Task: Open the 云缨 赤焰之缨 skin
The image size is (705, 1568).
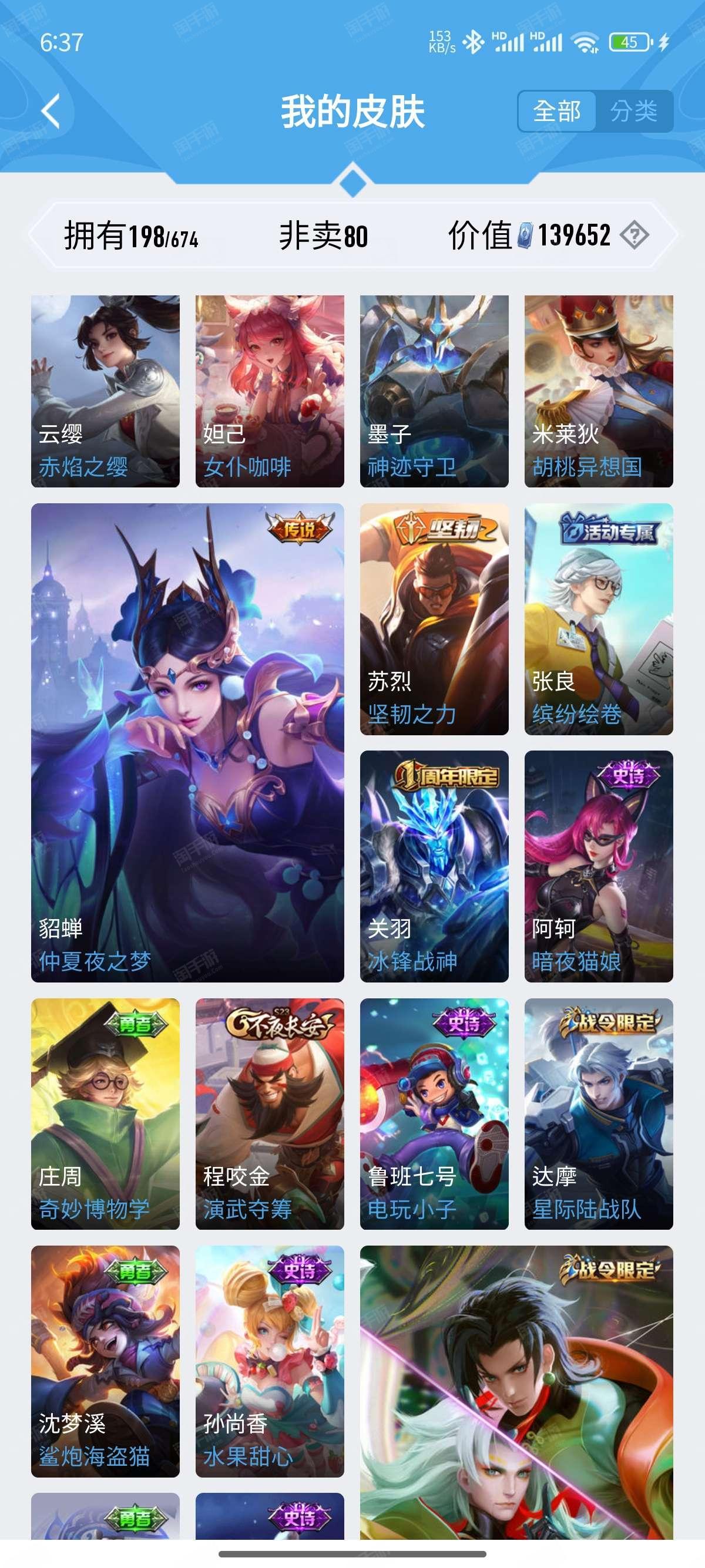Action: pyautogui.click(x=105, y=391)
